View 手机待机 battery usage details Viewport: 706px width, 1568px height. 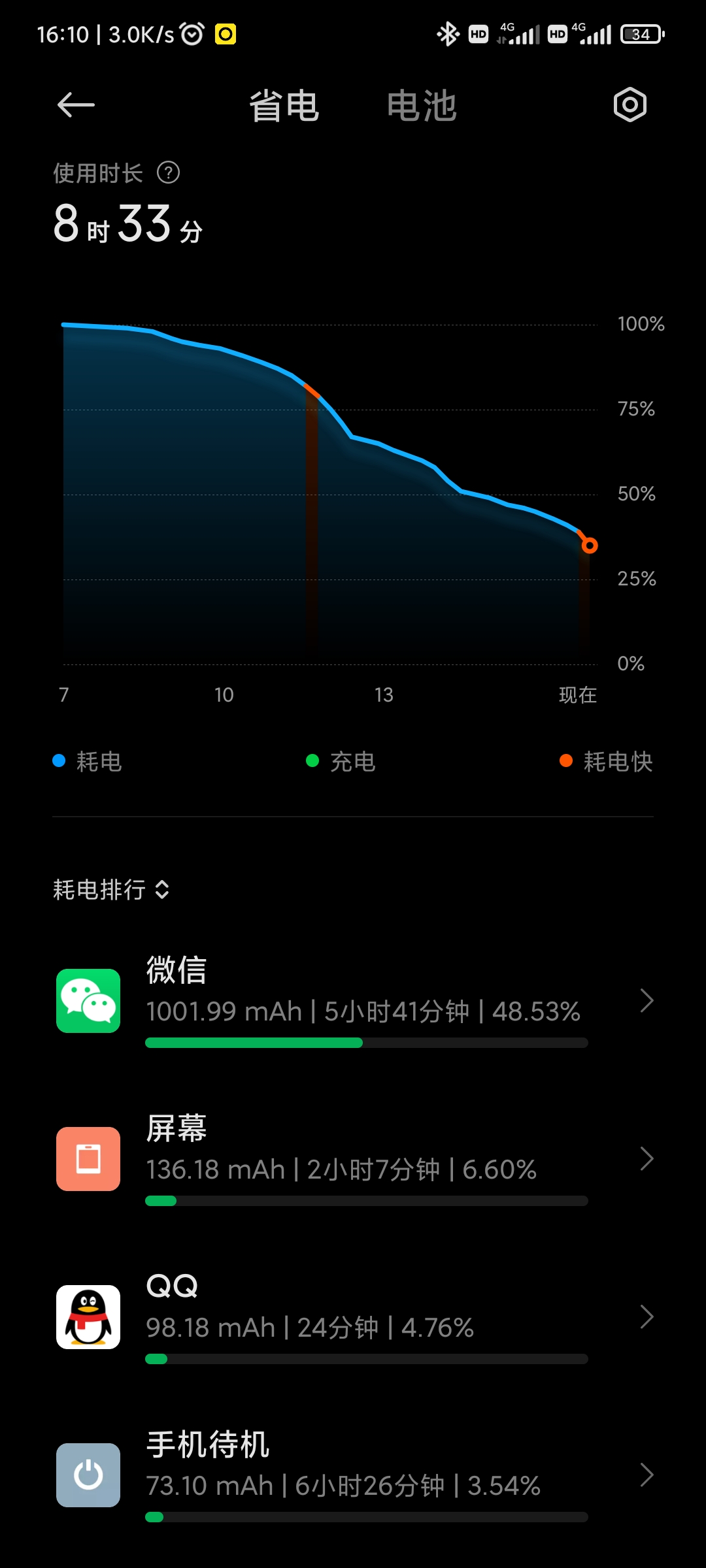pyautogui.click(x=353, y=1475)
